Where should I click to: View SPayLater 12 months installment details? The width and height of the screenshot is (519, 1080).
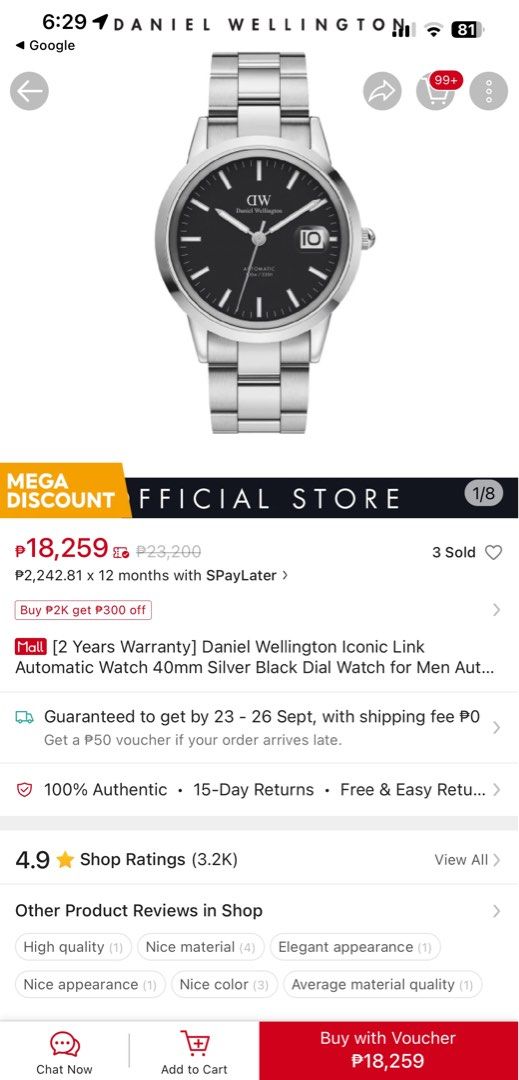[x=151, y=575]
